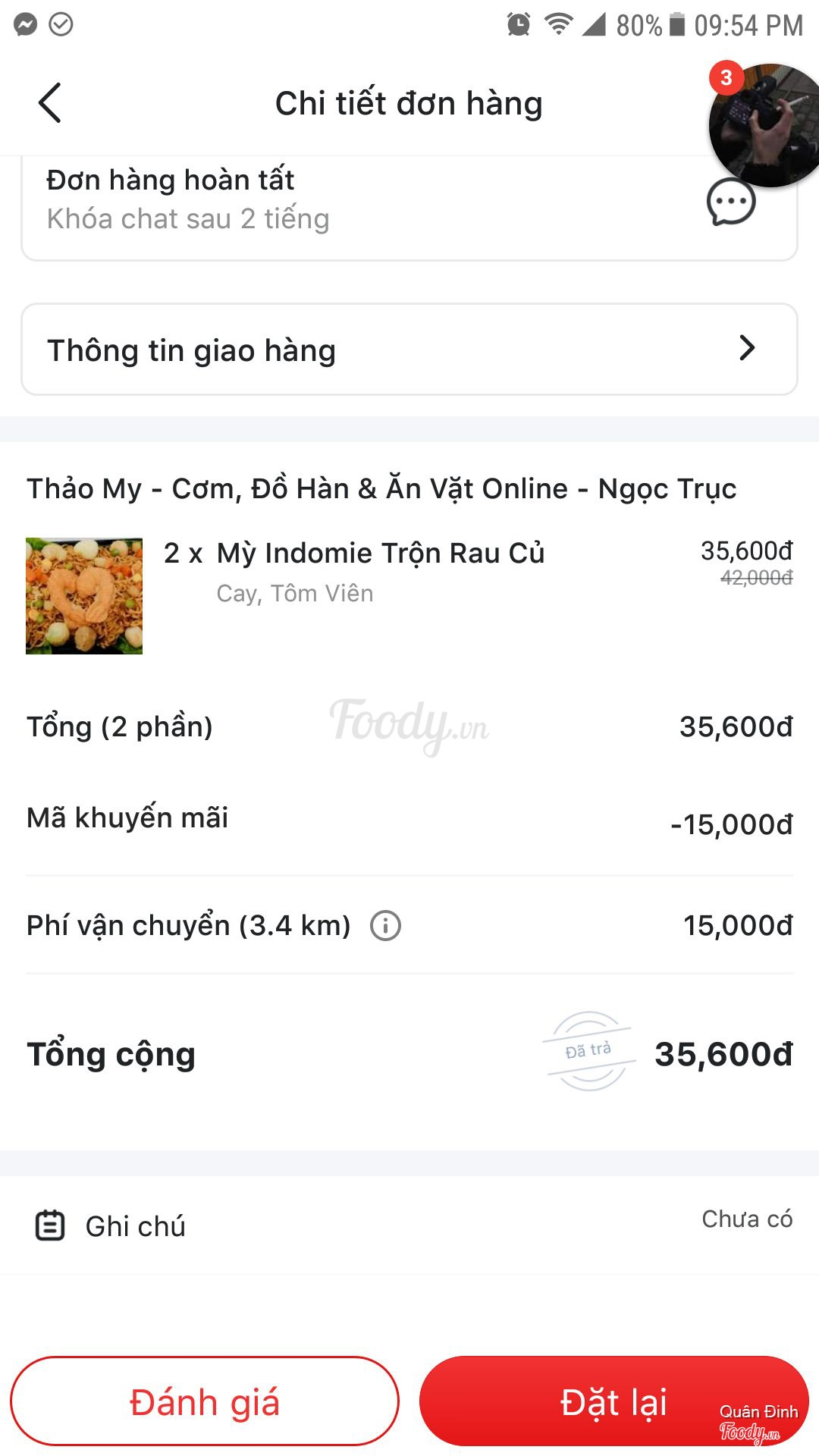This screenshot has height=1456, width=819.
Task: Open Thông tin giao hàng details
Action: coord(409,350)
